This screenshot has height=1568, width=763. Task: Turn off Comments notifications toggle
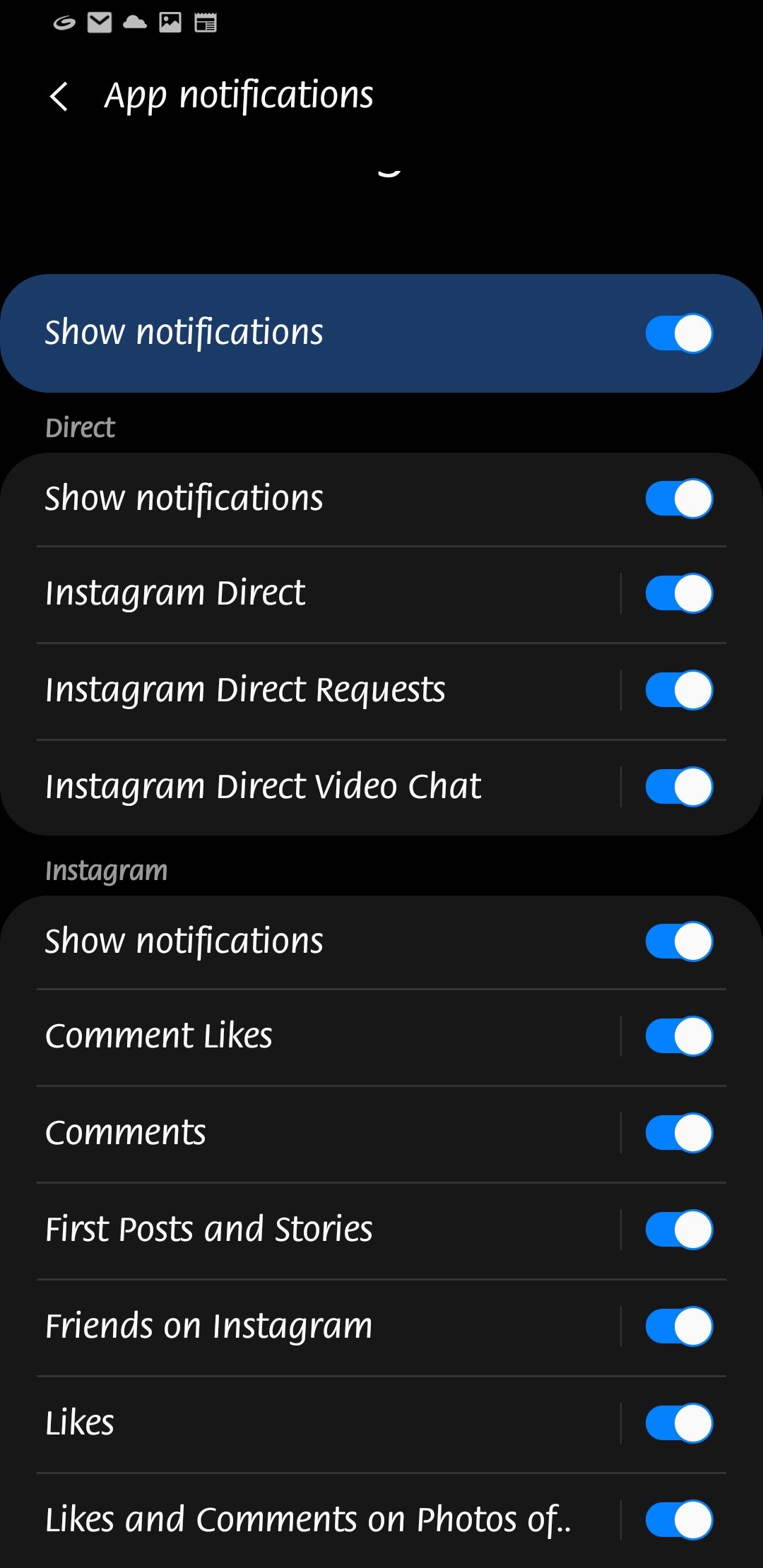click(678, 1133)
